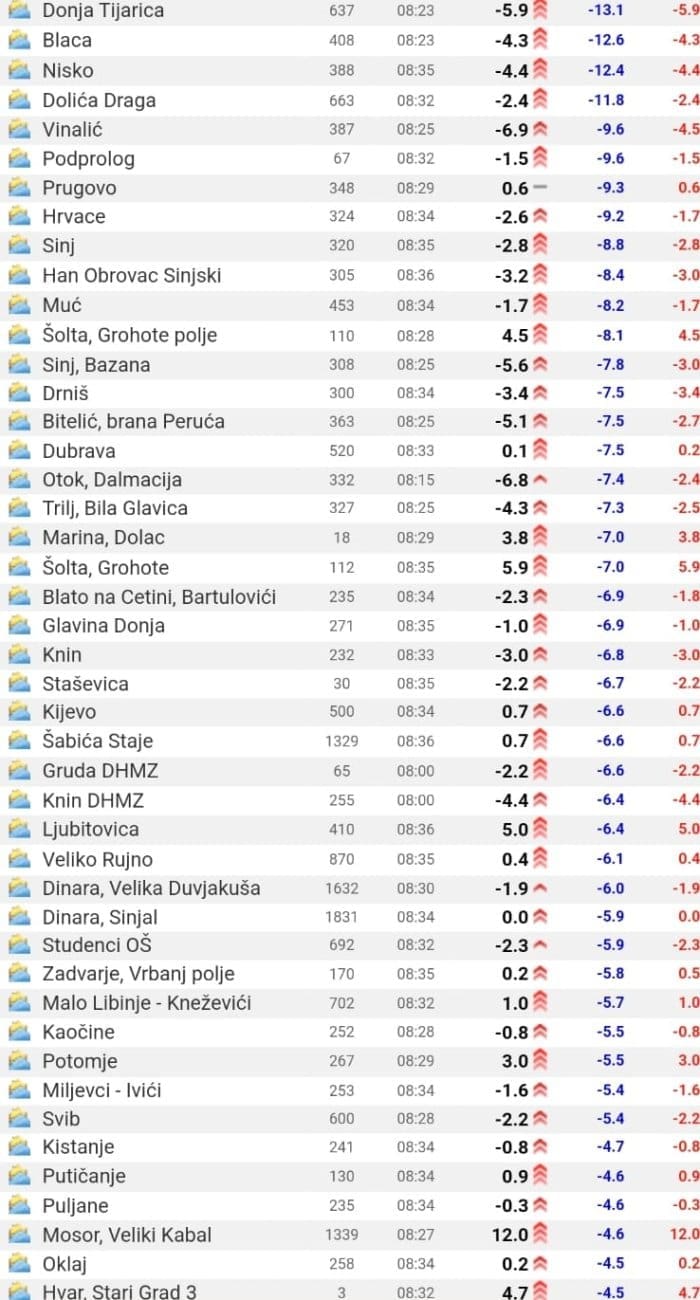Screen dimensions: 700x1300
Task: View the Prugovo station entry
Action: tap(79, 188)
